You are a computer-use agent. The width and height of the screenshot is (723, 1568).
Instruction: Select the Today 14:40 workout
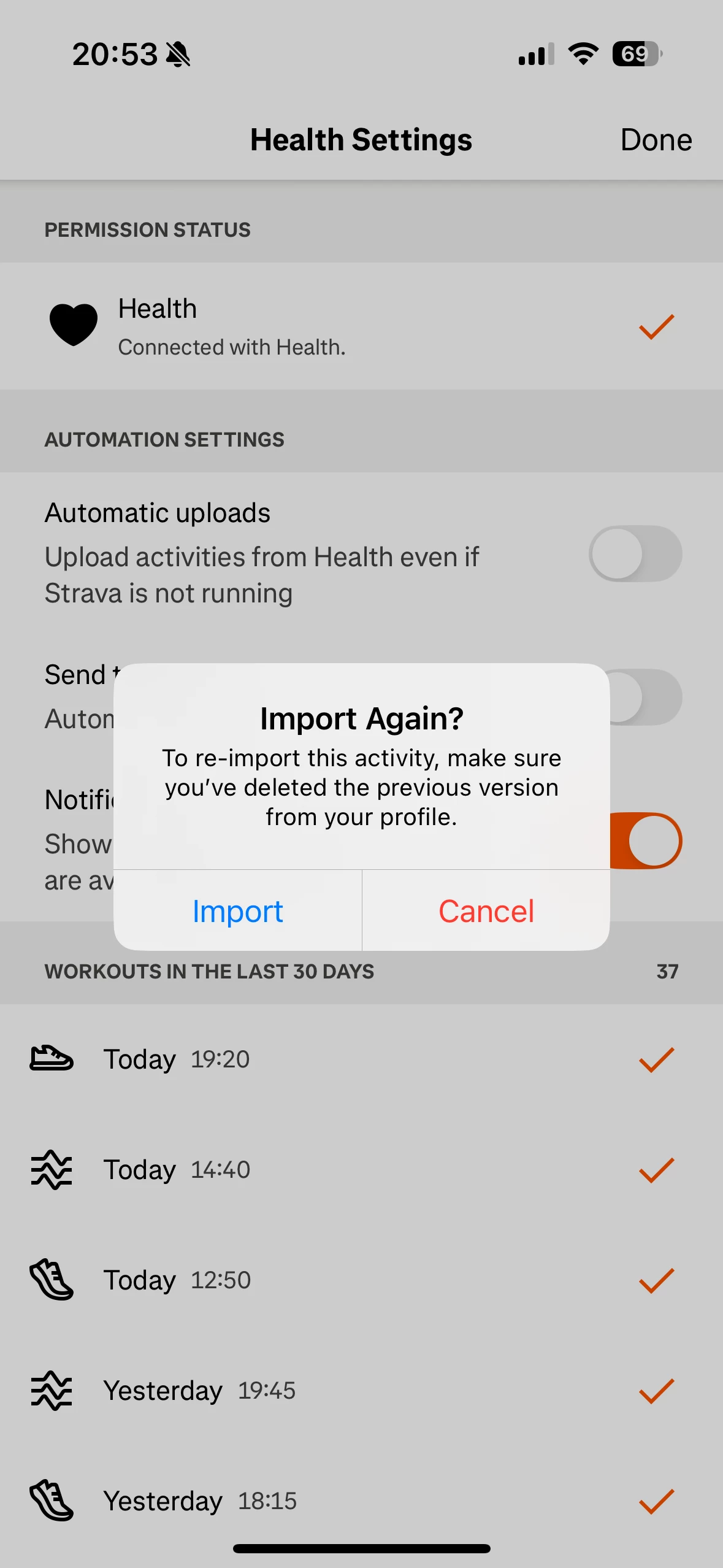click(x=361, y=1170)
